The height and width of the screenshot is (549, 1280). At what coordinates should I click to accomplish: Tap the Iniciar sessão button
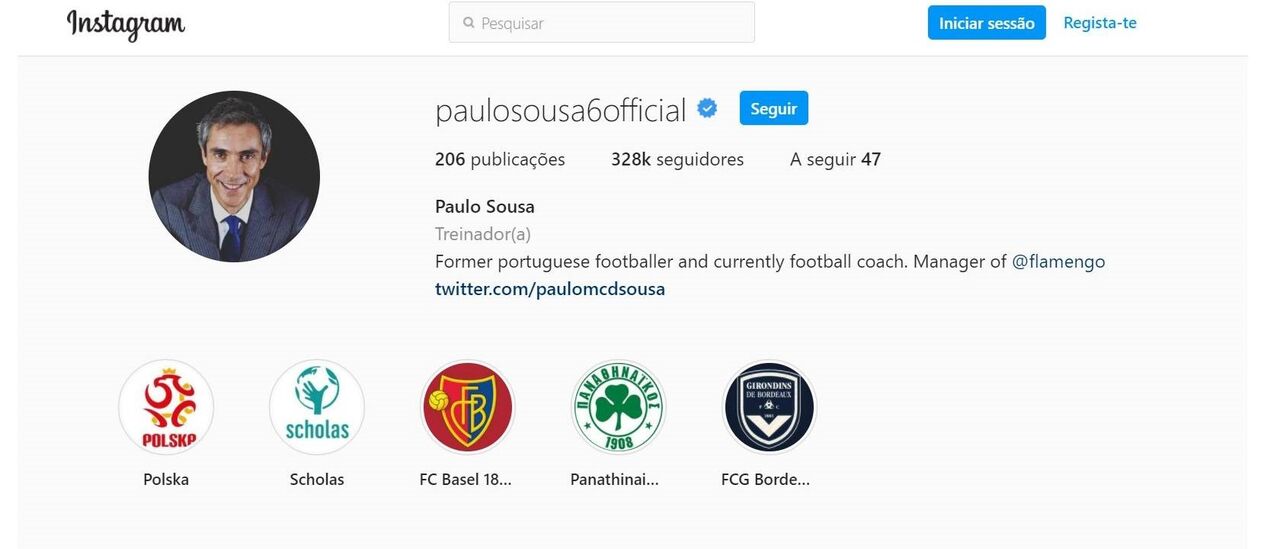tap(986, 23)
